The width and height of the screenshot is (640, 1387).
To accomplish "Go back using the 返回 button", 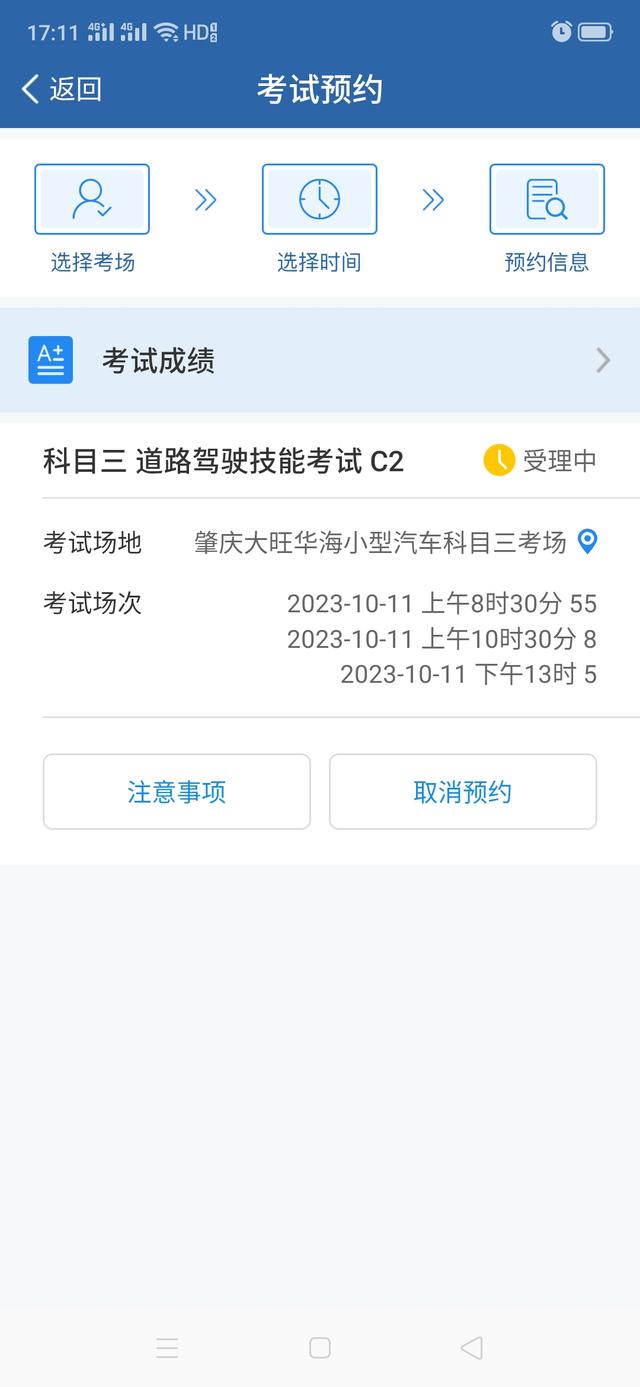I will (x=62, y=89).
